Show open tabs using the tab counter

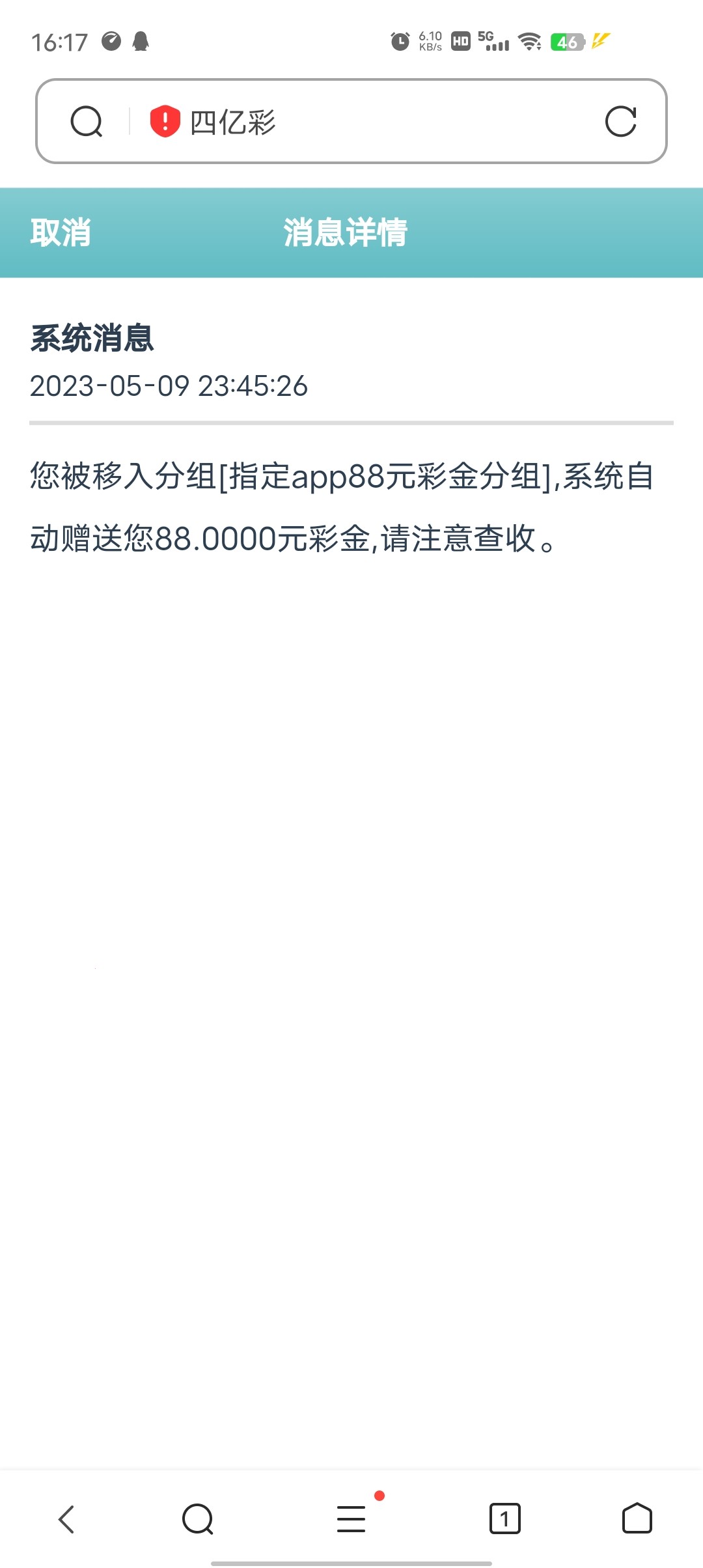pyautogui.click(x=504, y=1519)
